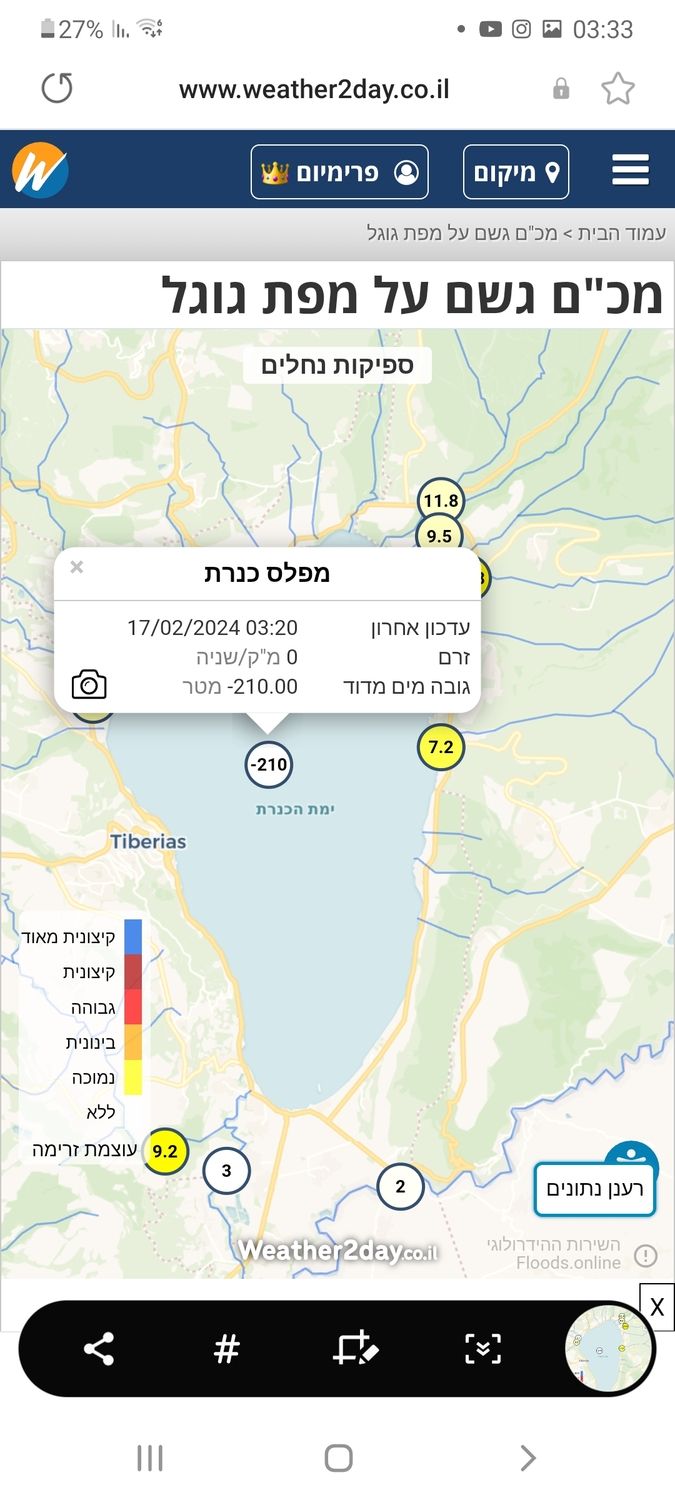Bookmark this page with the star
The image size is (675, 1500).
tap(617, 89)
